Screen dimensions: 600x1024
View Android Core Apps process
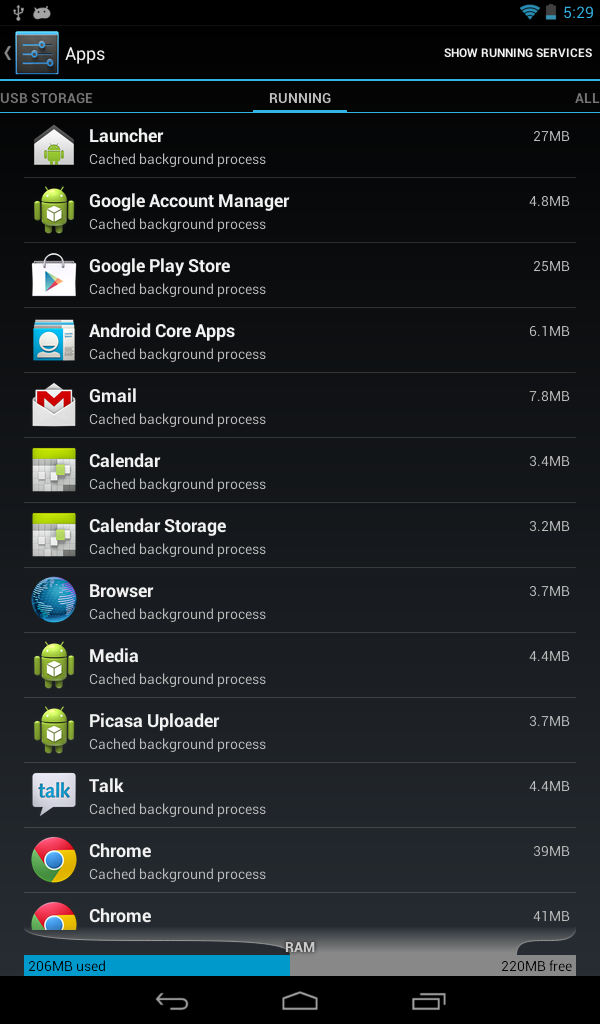[x=300, y=340]
